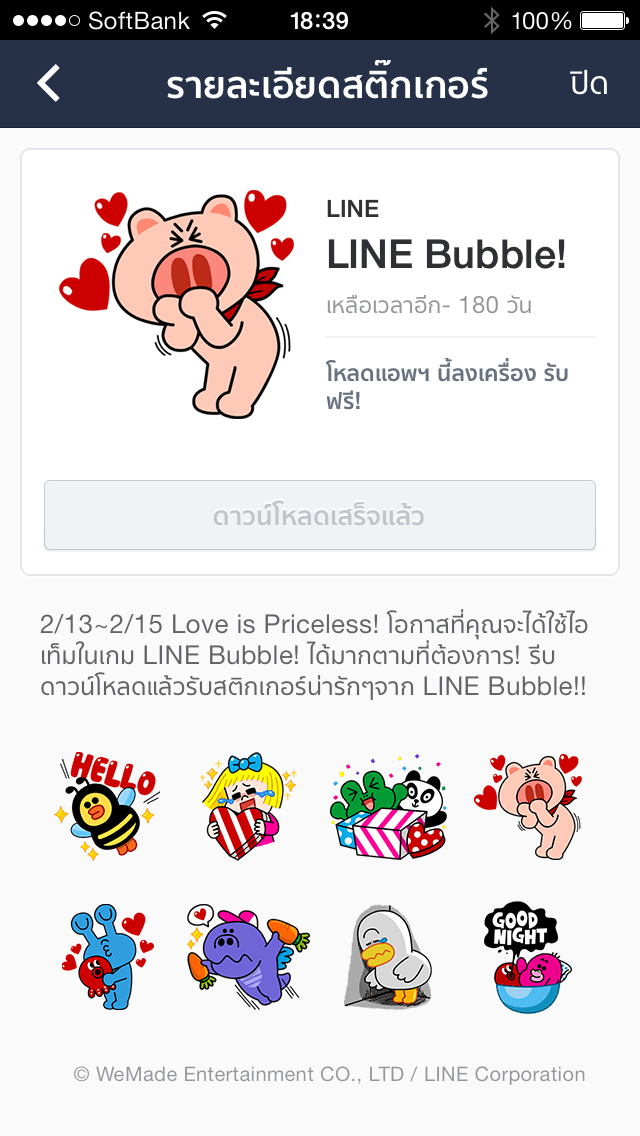Screen dimensions: 640x1136
Task: Preview the HELLO bee sticker
Action: point(107,807)
